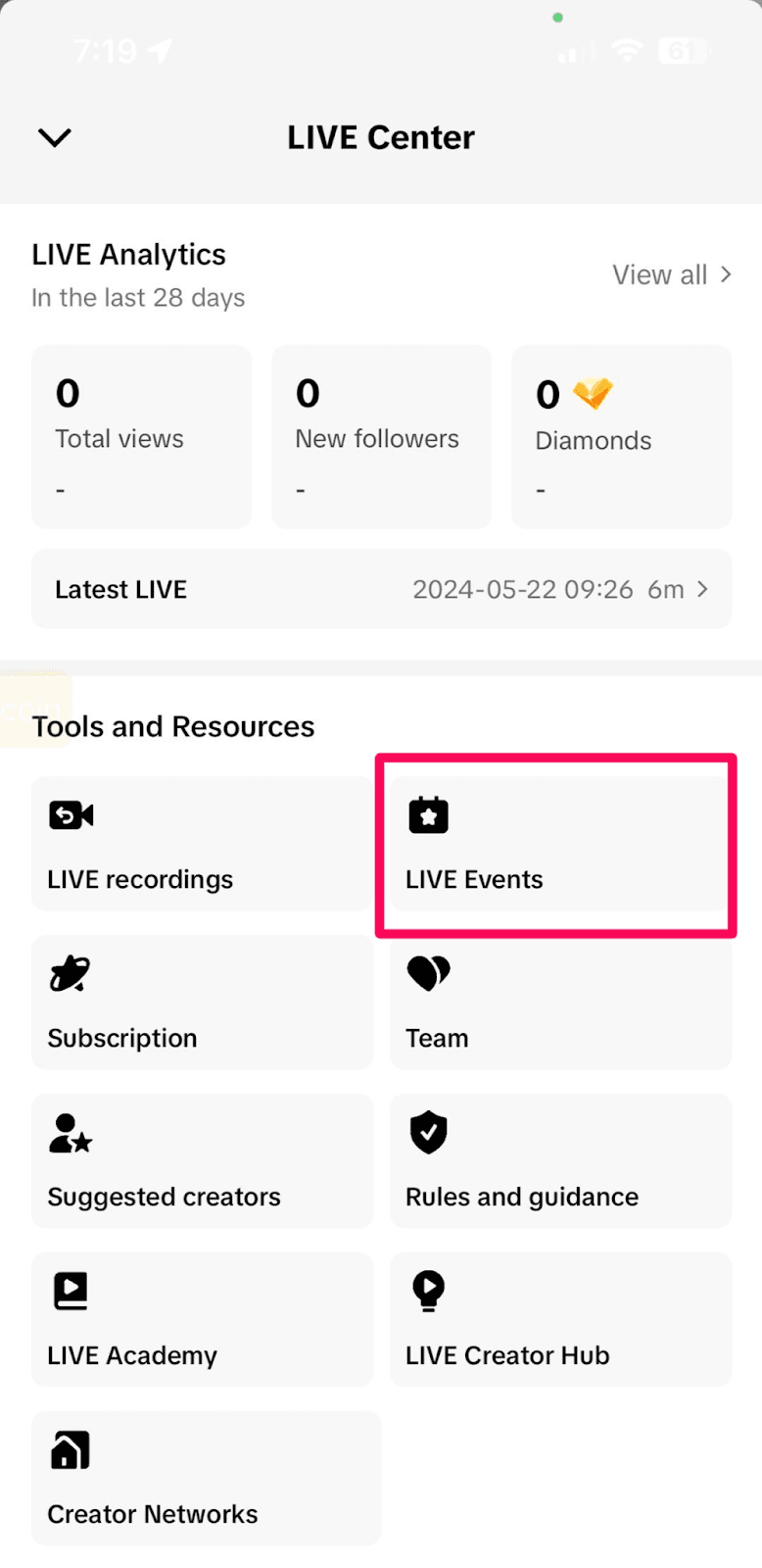Open View all analytics chevron
Screen dimensions: 762x1568
725,274
